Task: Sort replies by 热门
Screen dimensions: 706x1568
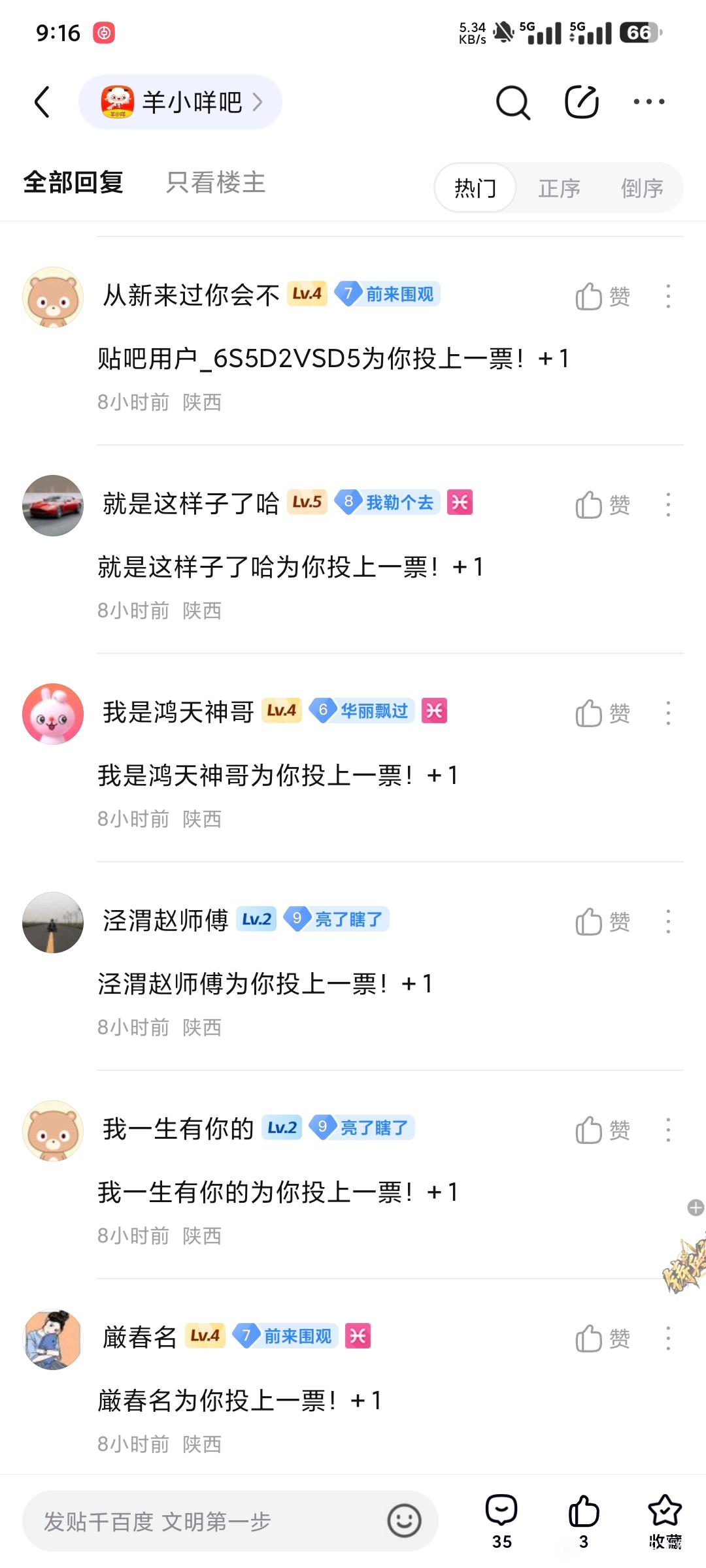Action: (475, 188)
